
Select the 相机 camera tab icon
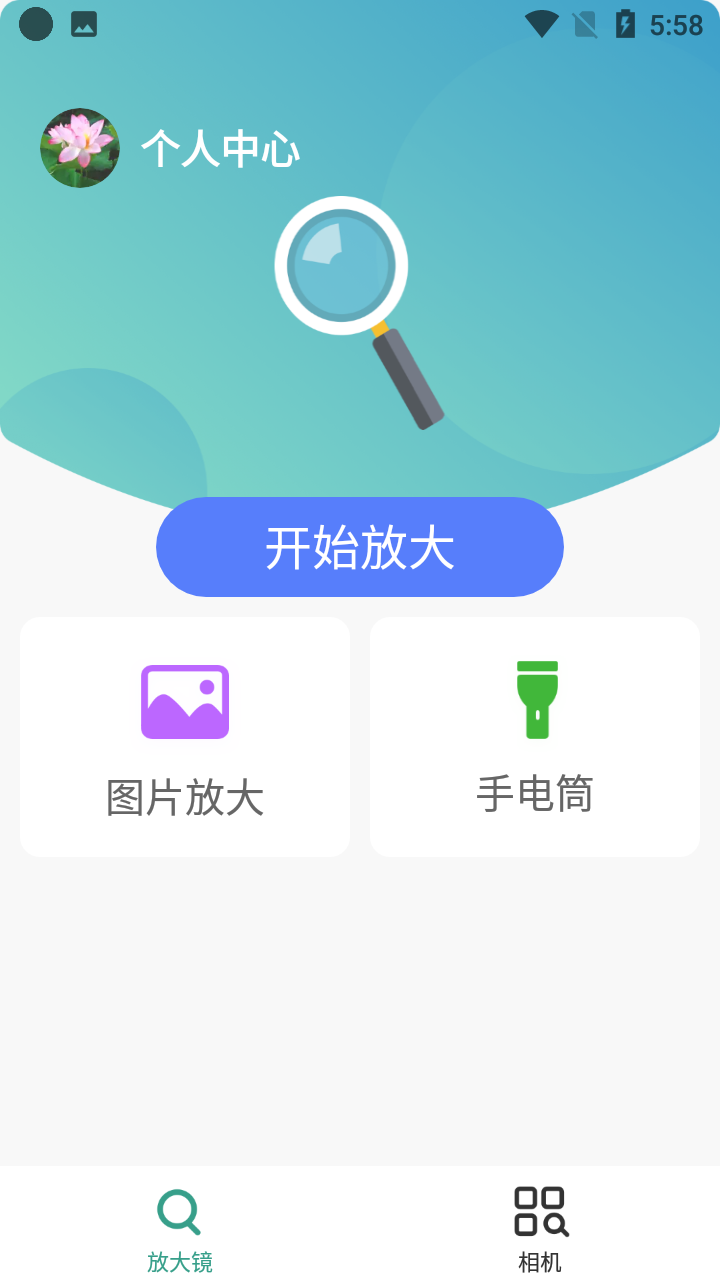[540, 1210]
